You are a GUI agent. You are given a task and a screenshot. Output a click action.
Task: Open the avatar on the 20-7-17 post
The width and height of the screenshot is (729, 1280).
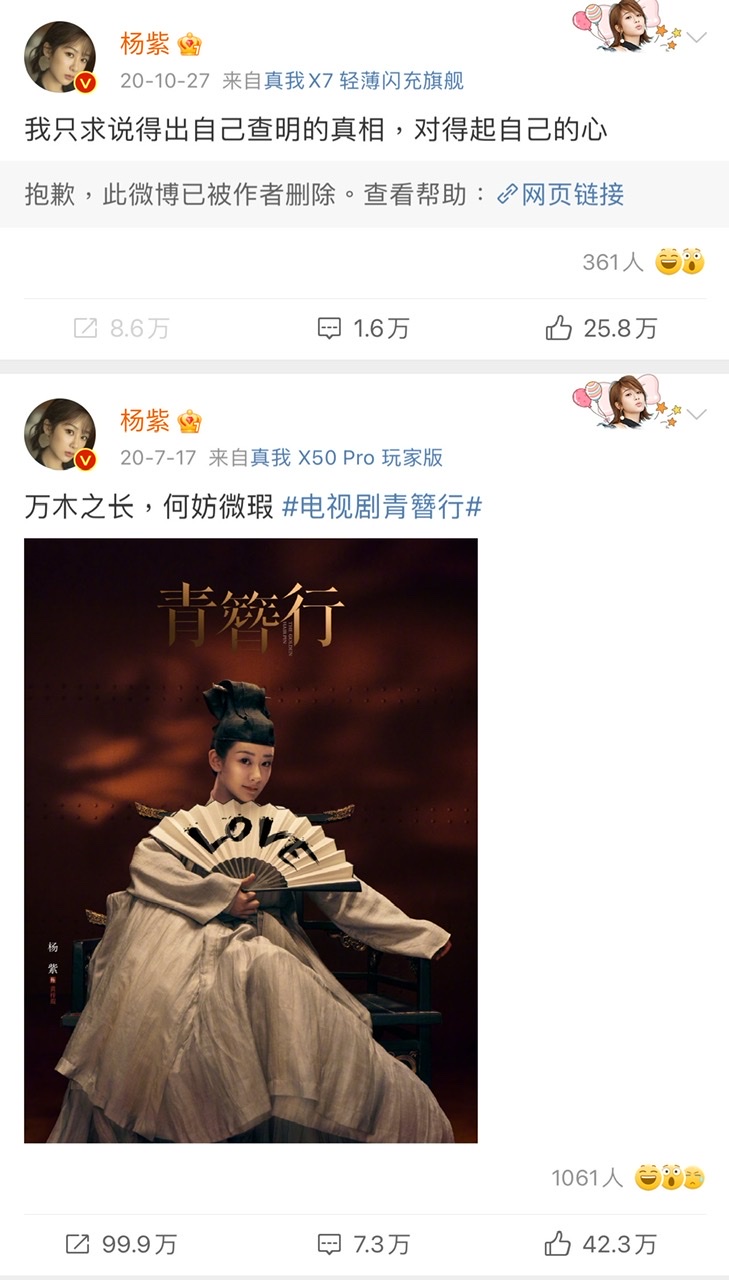click(x=60, y=433)
